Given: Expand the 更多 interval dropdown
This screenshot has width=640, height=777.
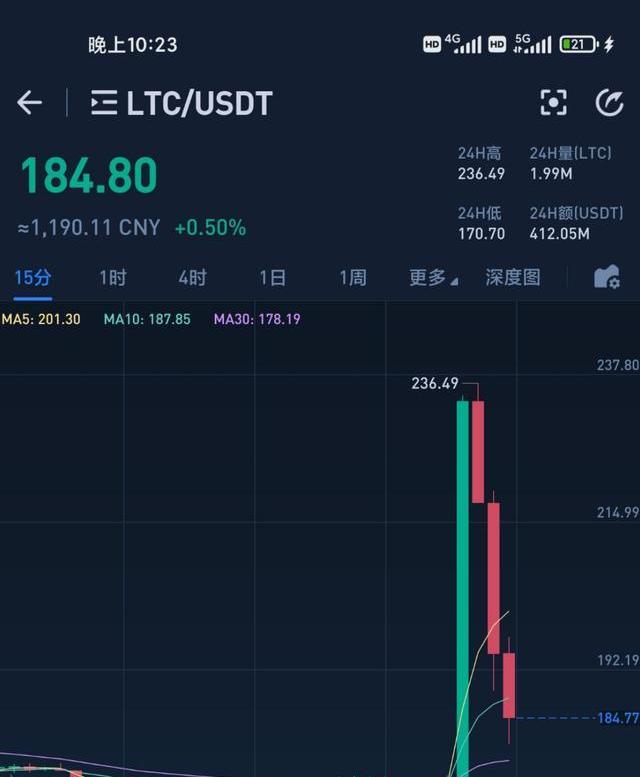Looking at the screenshot, I should 432,278.
